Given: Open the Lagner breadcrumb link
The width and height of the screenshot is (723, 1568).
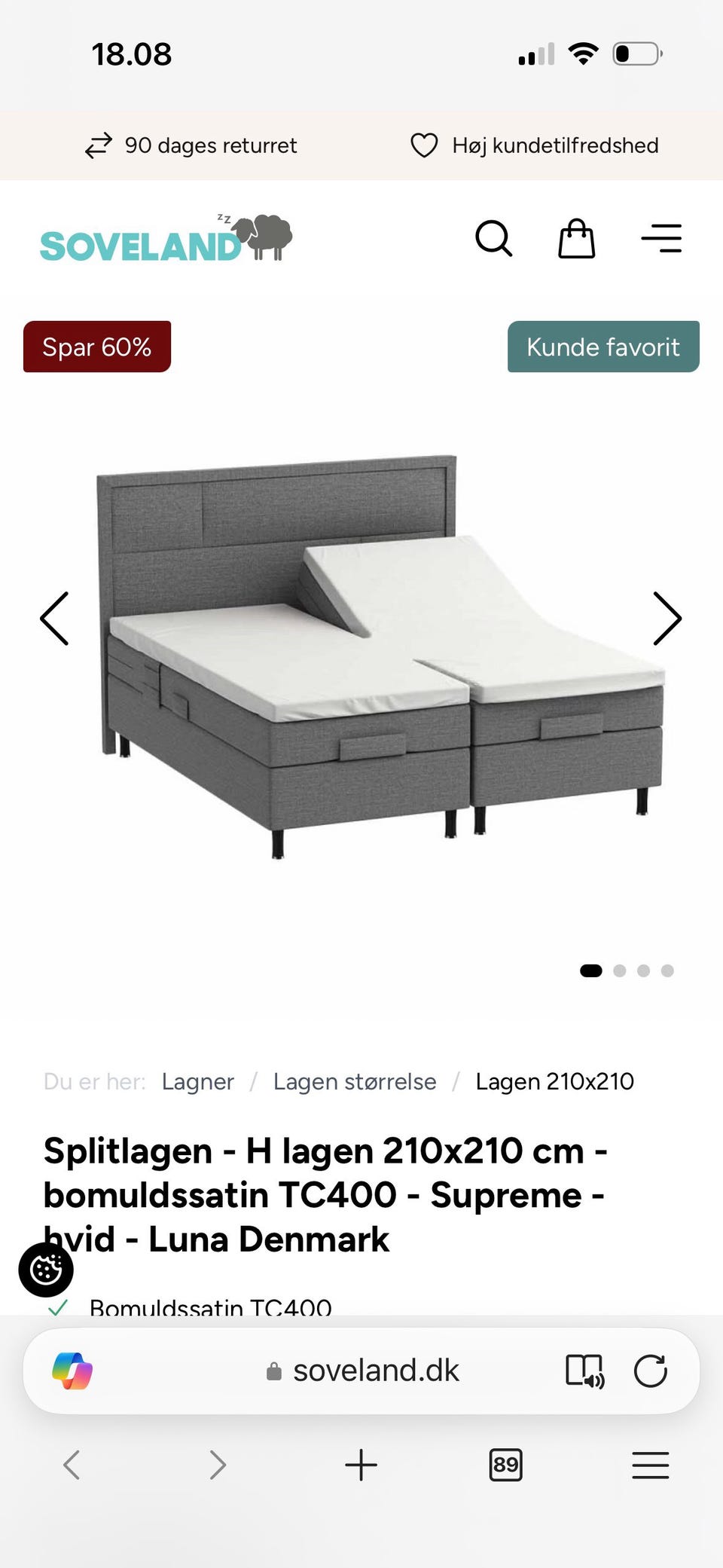Looking at the screenshot, I should 197,1081.
